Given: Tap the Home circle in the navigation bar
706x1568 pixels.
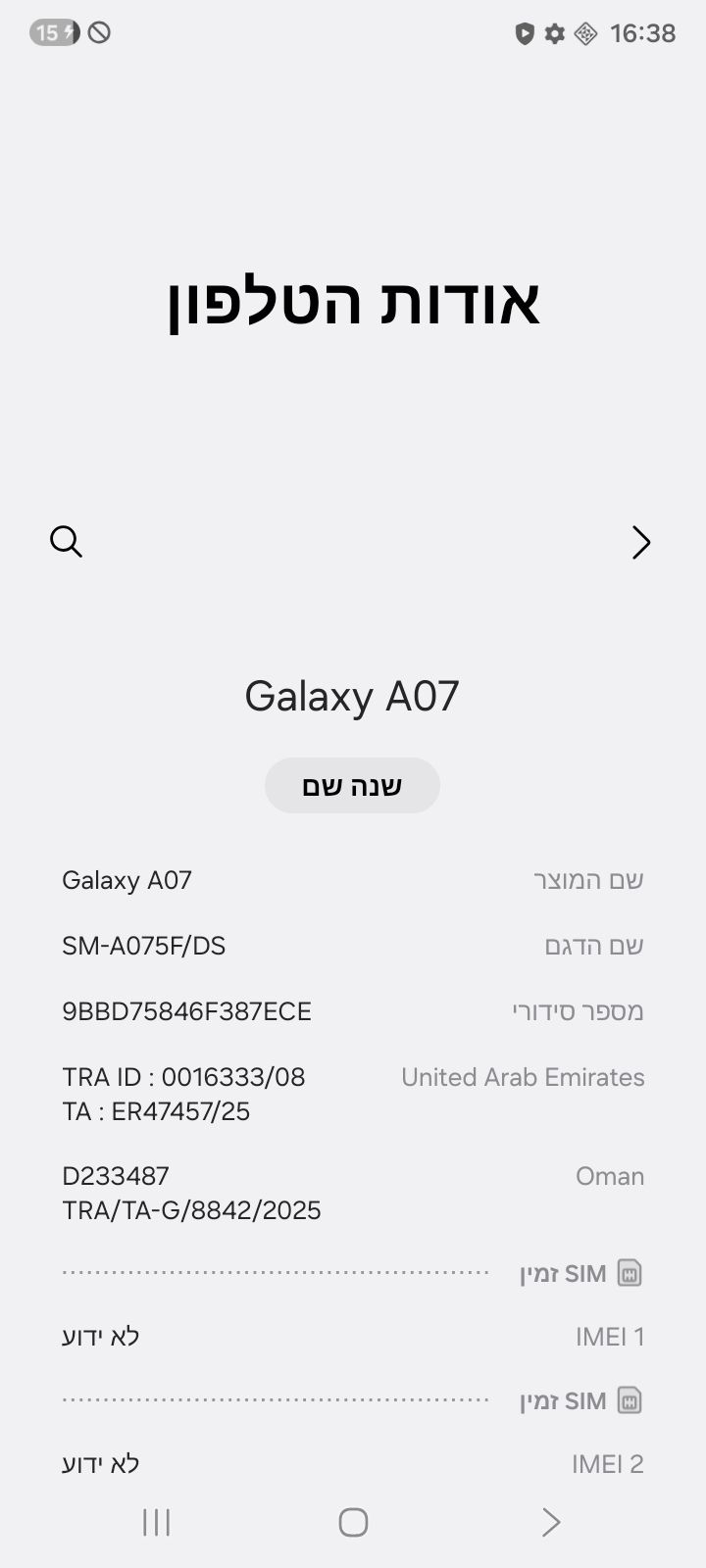Looking at the screenshot, I should point(352,1522).
